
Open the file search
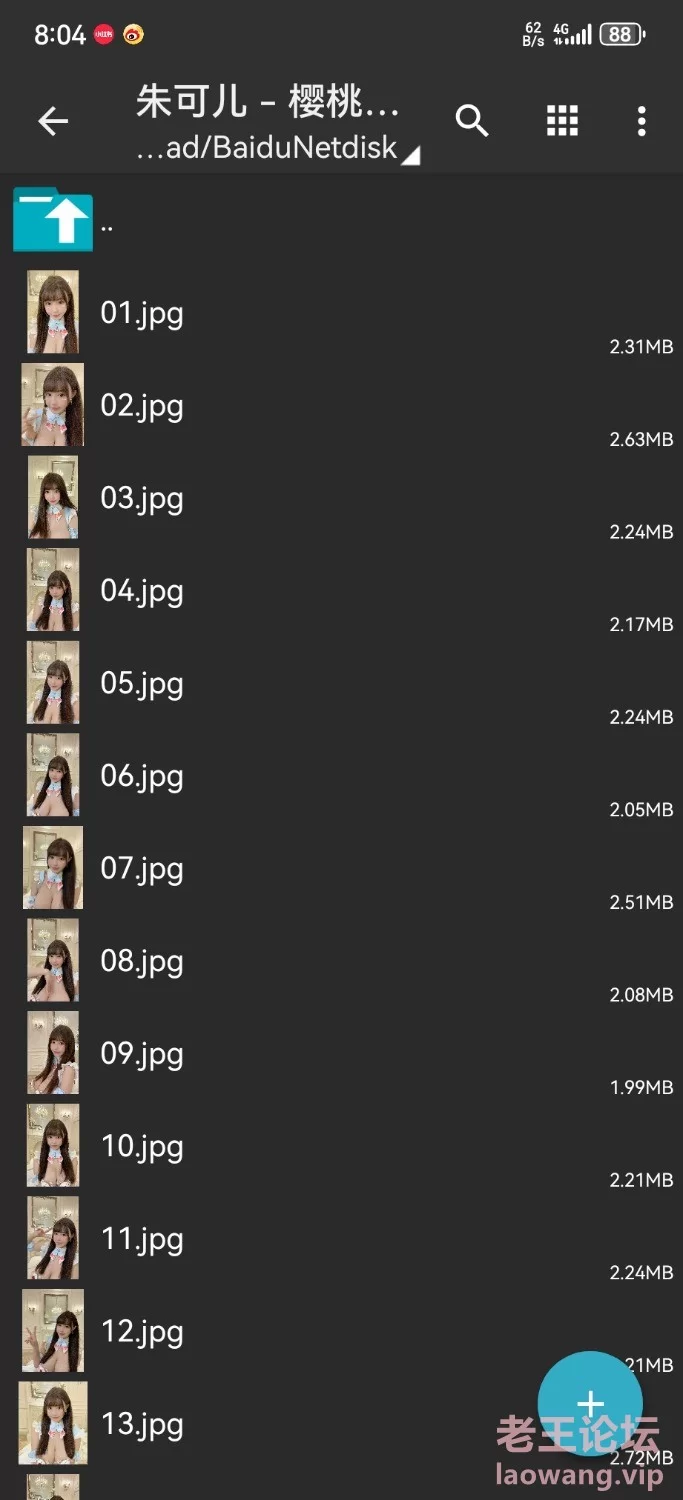click(472, 121)
